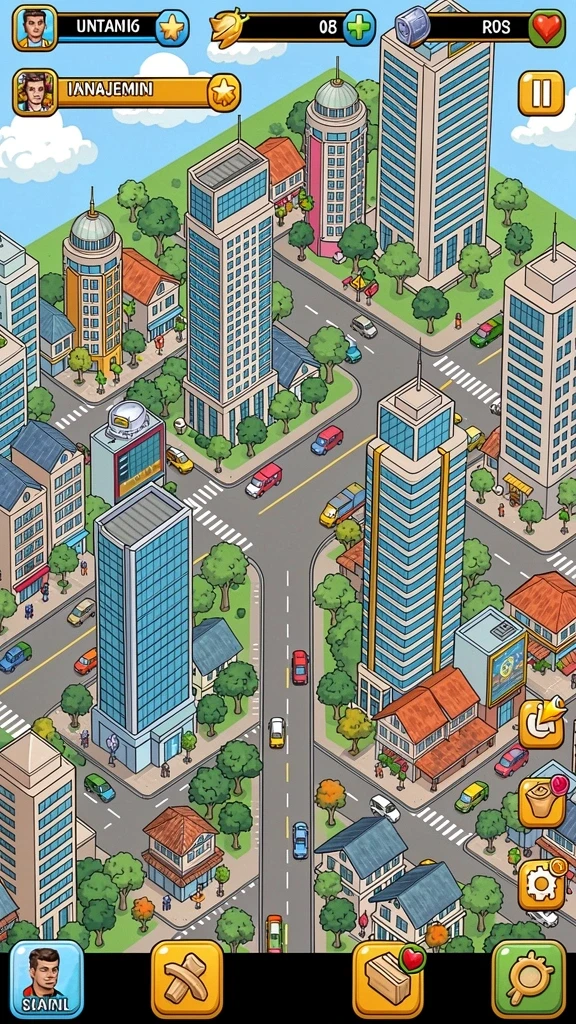
Task: Add more currency with the green plus
Action: [x=359, y=28]
